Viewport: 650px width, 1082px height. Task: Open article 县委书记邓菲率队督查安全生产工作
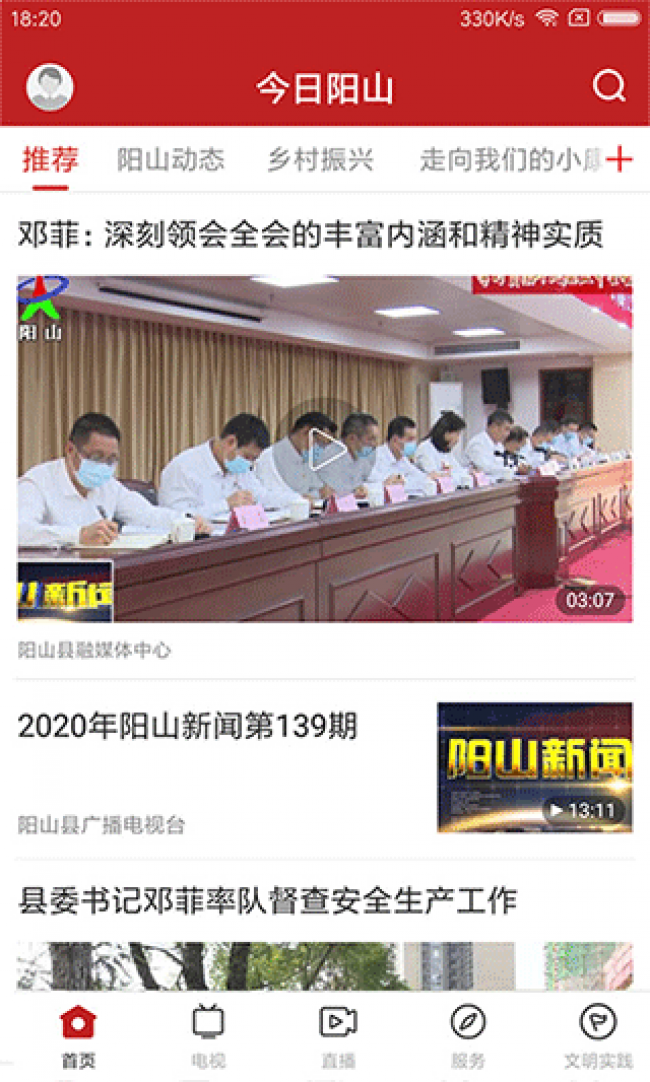click(267, 901)
